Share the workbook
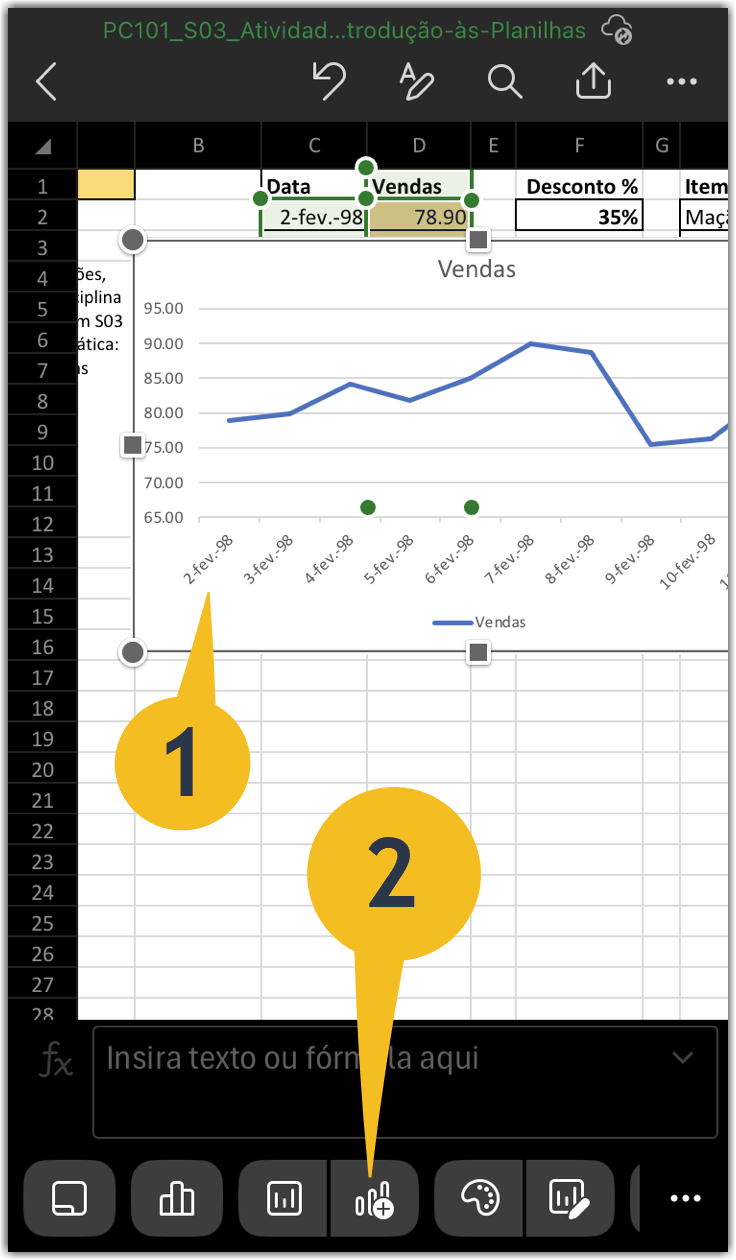Viewport: 736px width, 1260px height. tap(593, 80)
